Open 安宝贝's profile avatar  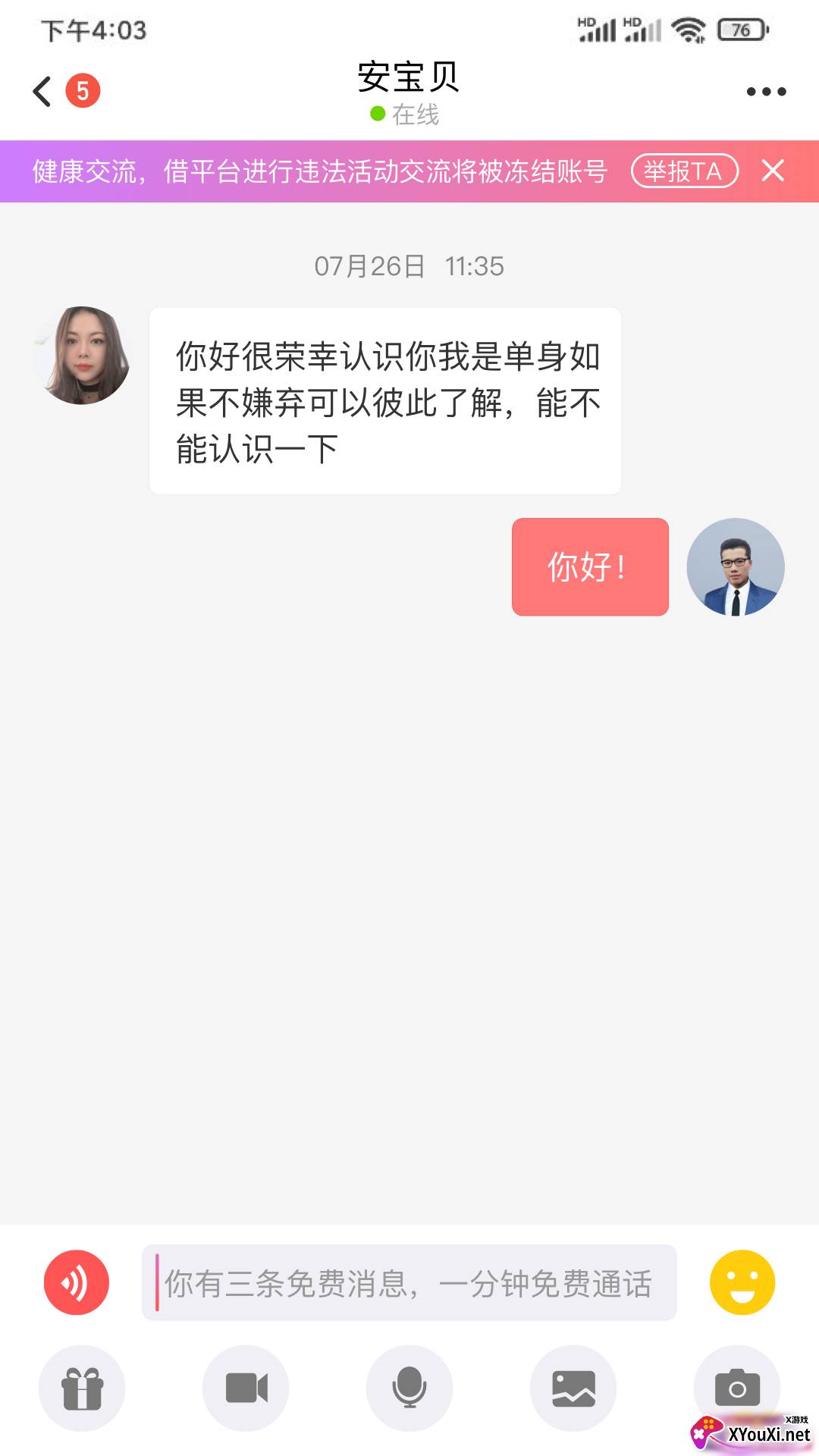coord(82,355)
